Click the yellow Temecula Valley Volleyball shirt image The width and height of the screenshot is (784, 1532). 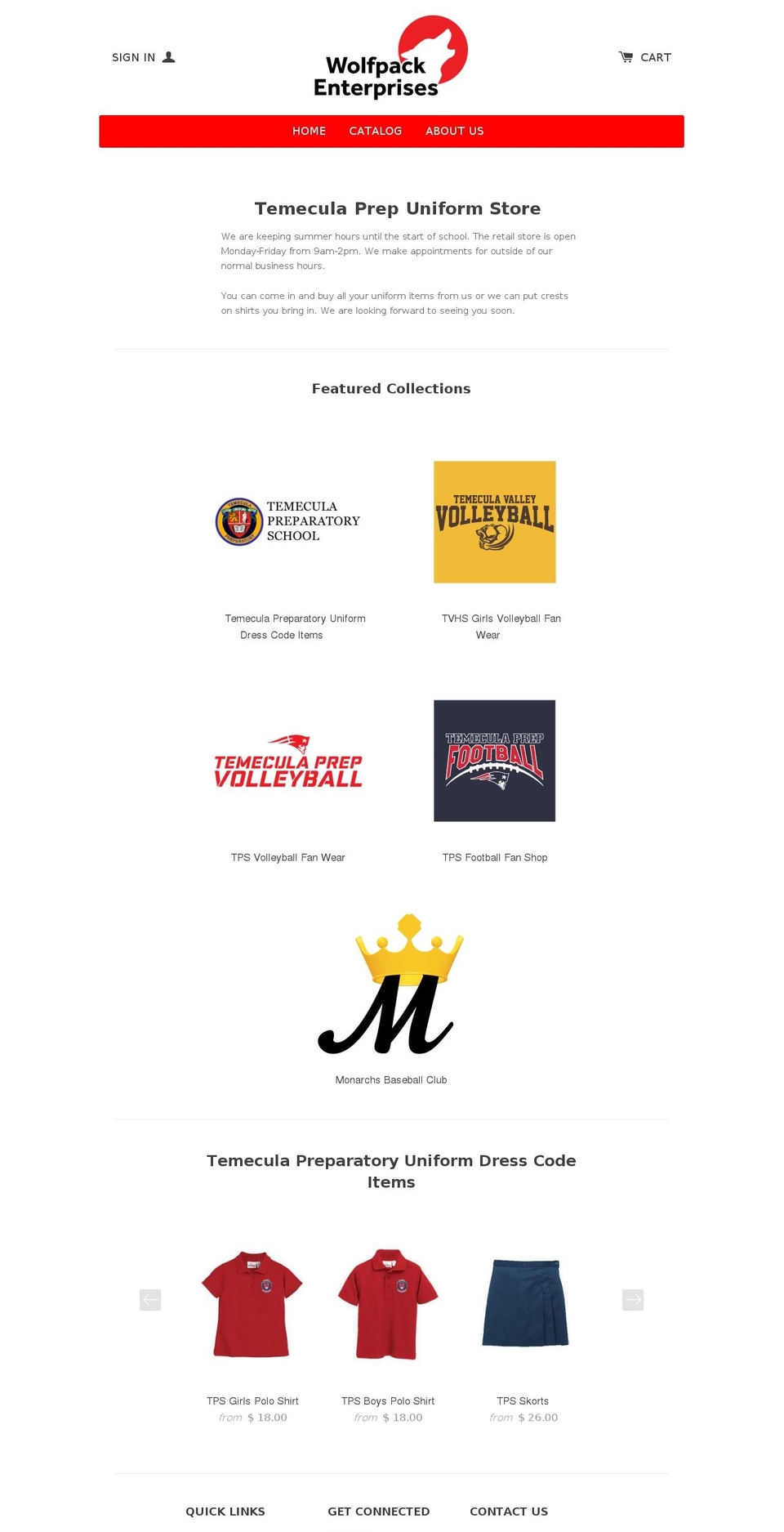point(495,520)
